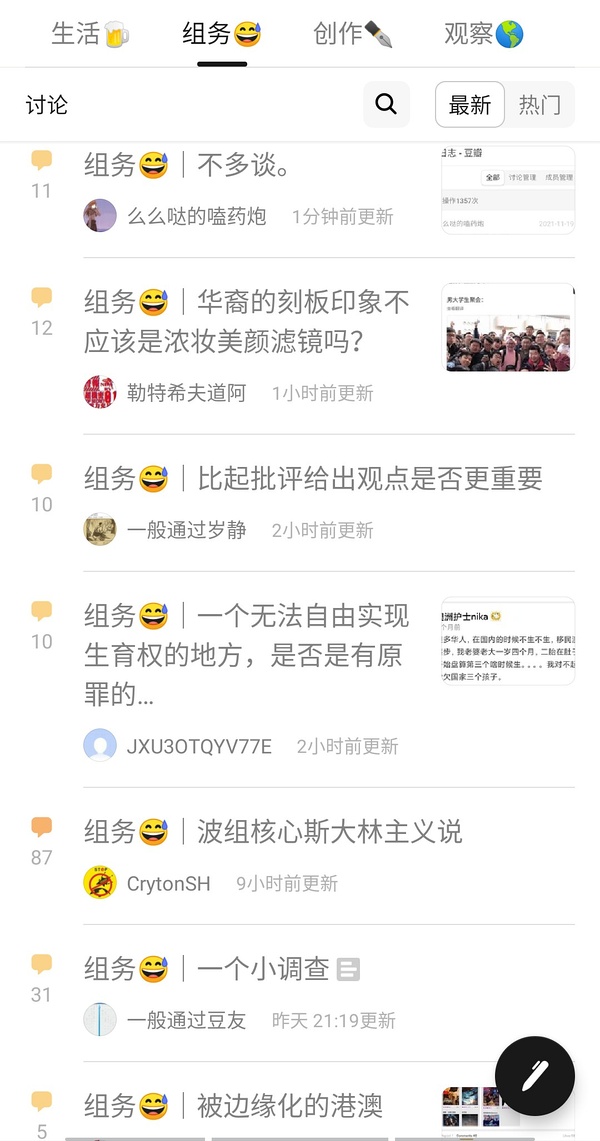Open the post about 华裔的刻板印象

click(x=247, y=321)
